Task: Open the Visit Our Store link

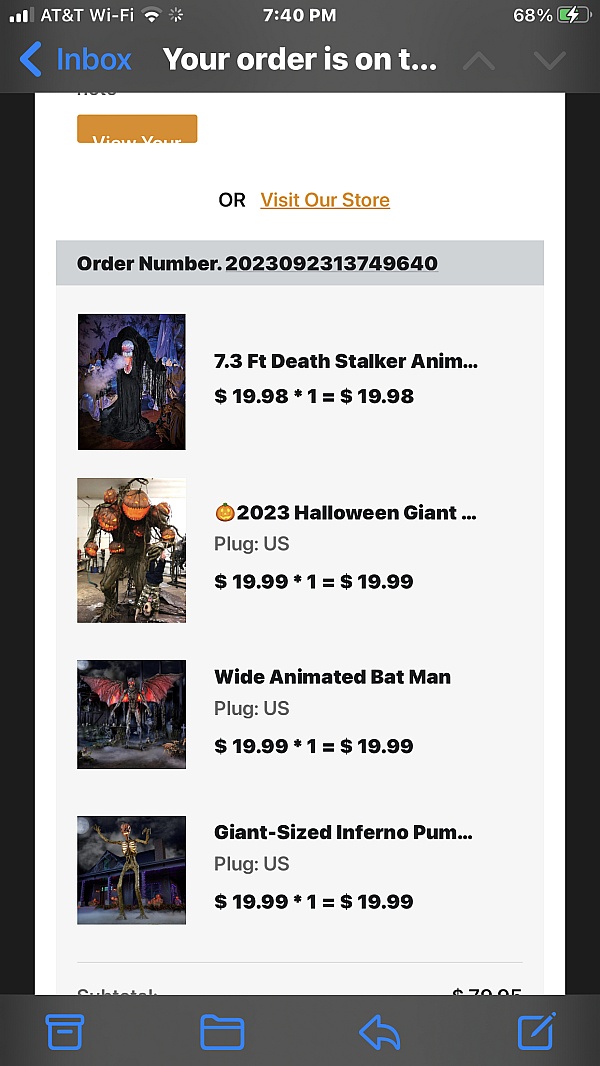Action: point(325,200)
